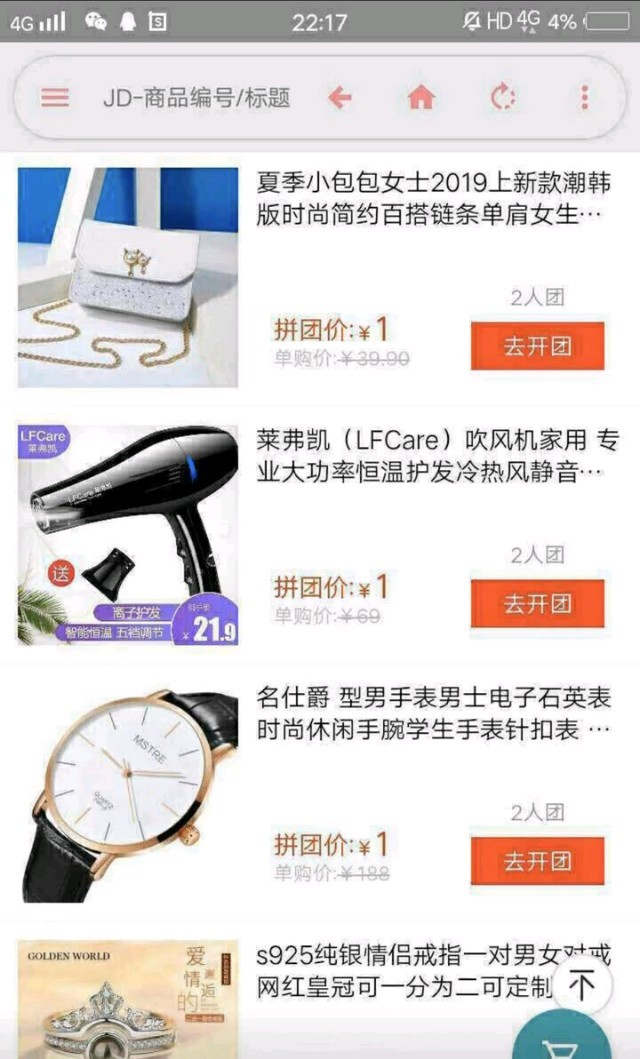Screen dimensions: 640x1059
Task: Open the 名仕爵 men's watch image
Action: (x=128, y=793)
